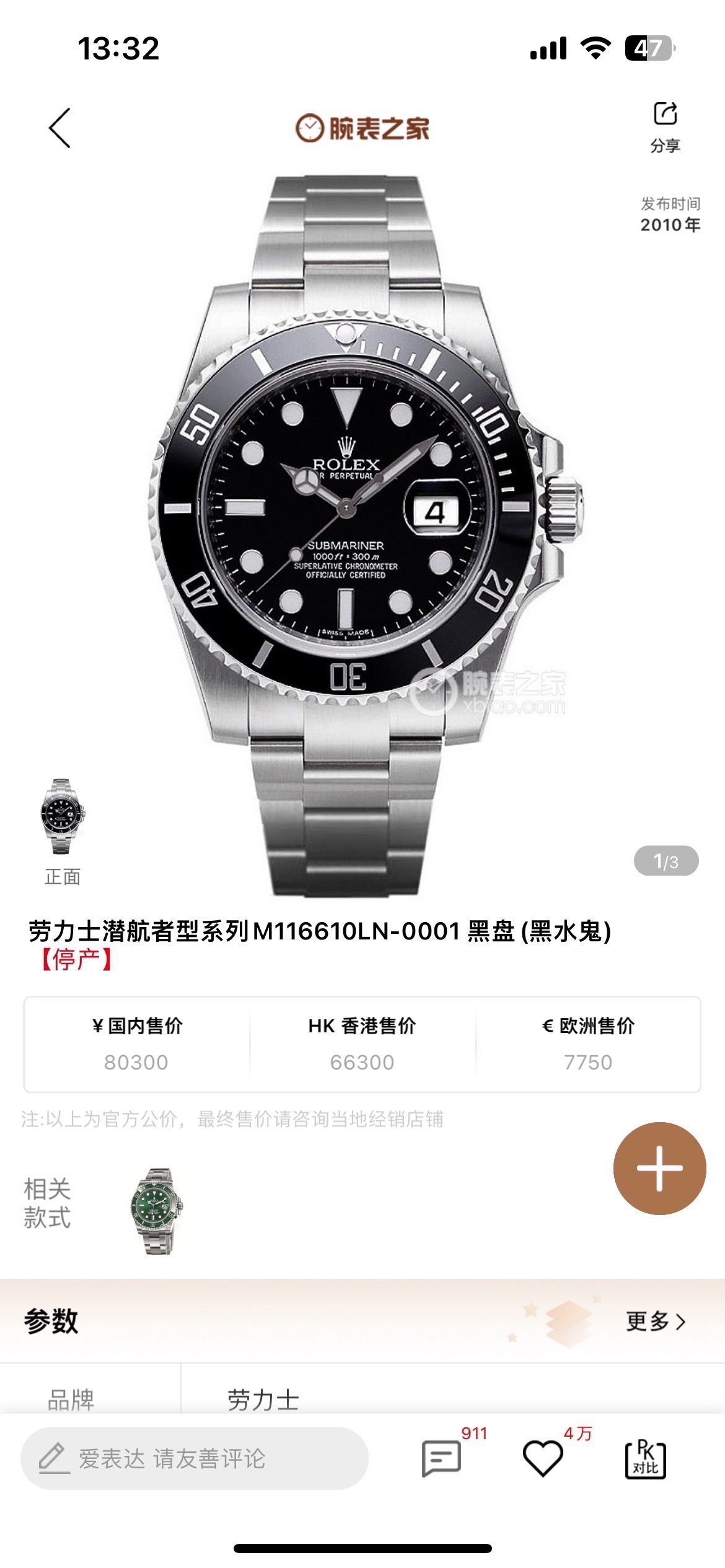Add this watch to PK 对比 comparison
The image size is (725, 1568).
pos(645,1460)
